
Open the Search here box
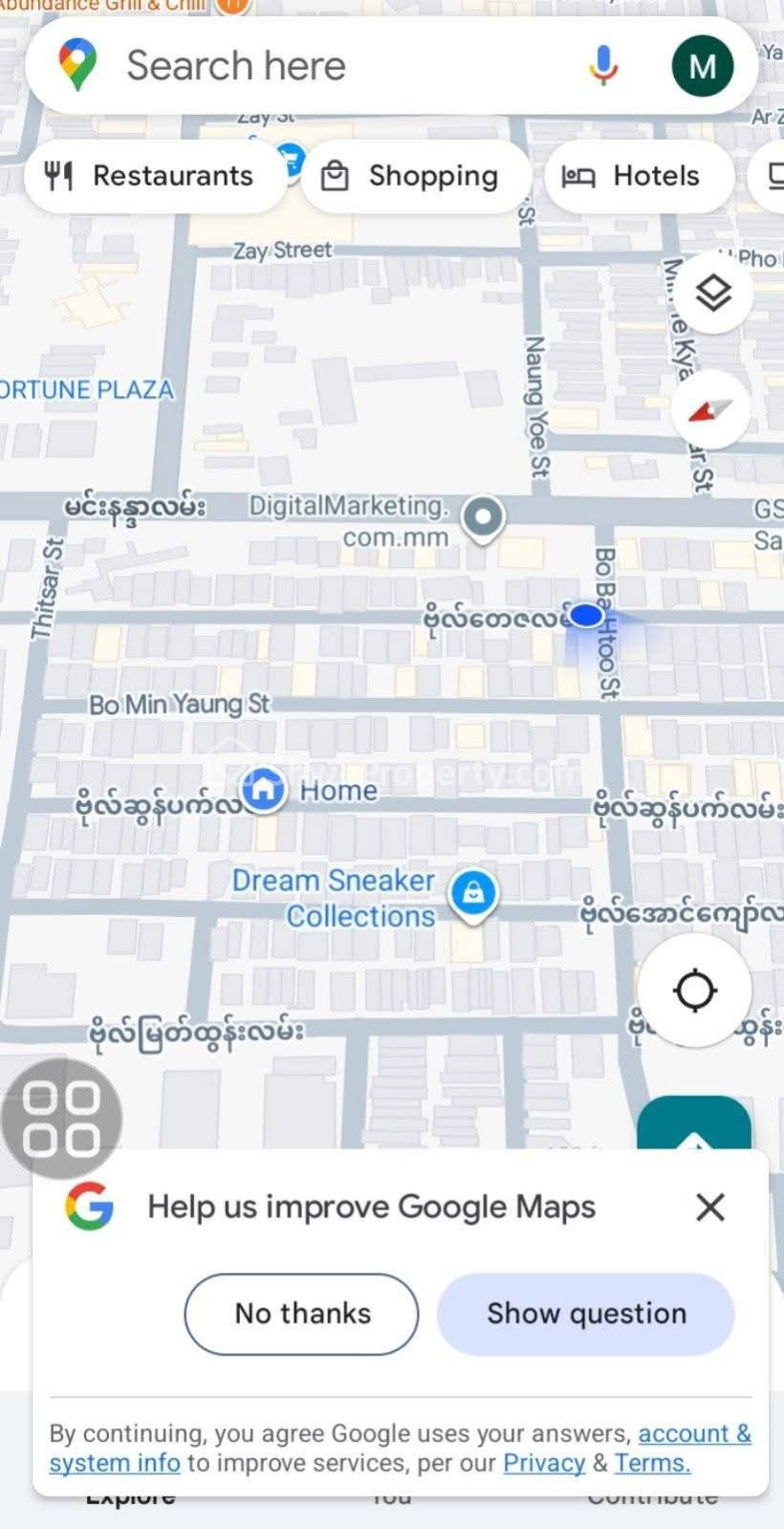tap(287, 66)
